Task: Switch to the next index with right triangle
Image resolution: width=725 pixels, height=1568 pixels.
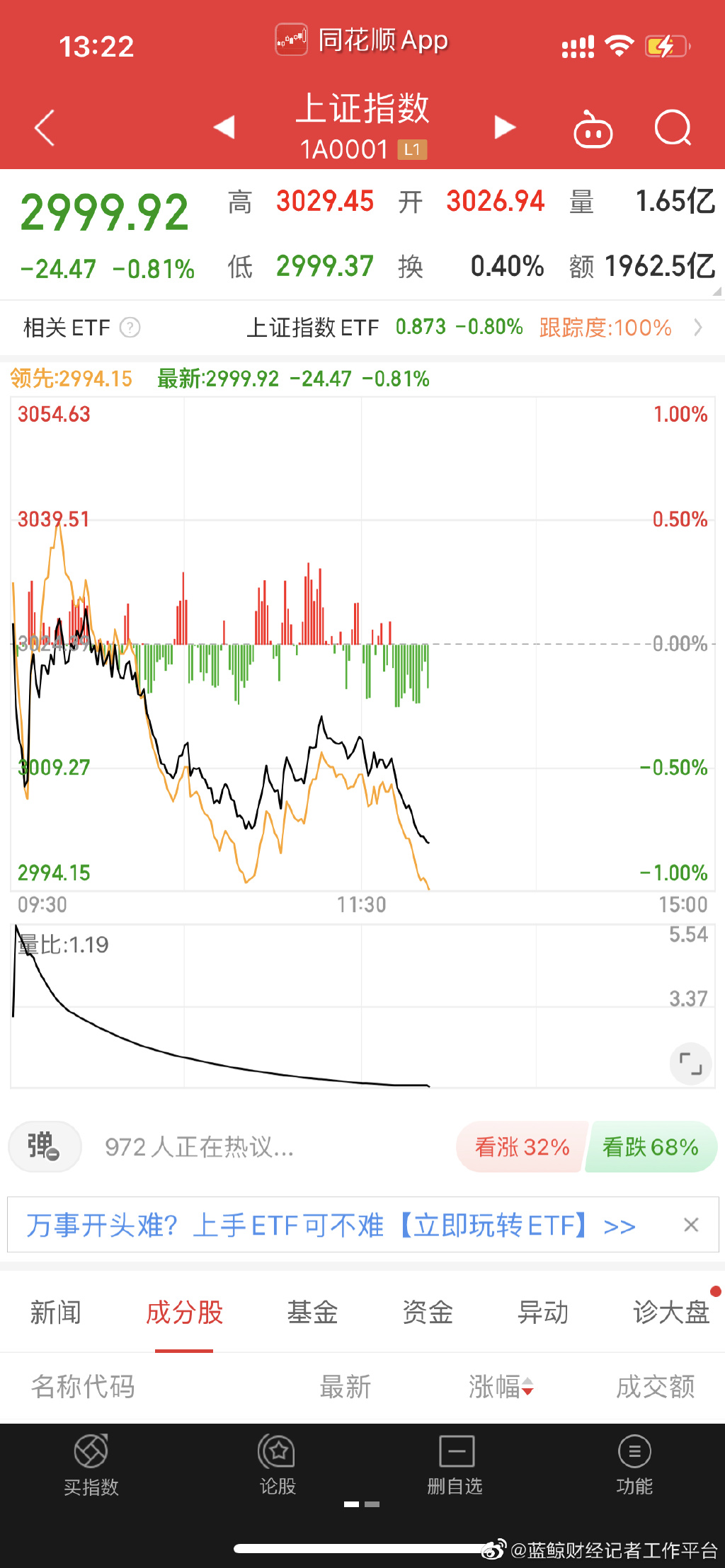Action: [504, 127]
